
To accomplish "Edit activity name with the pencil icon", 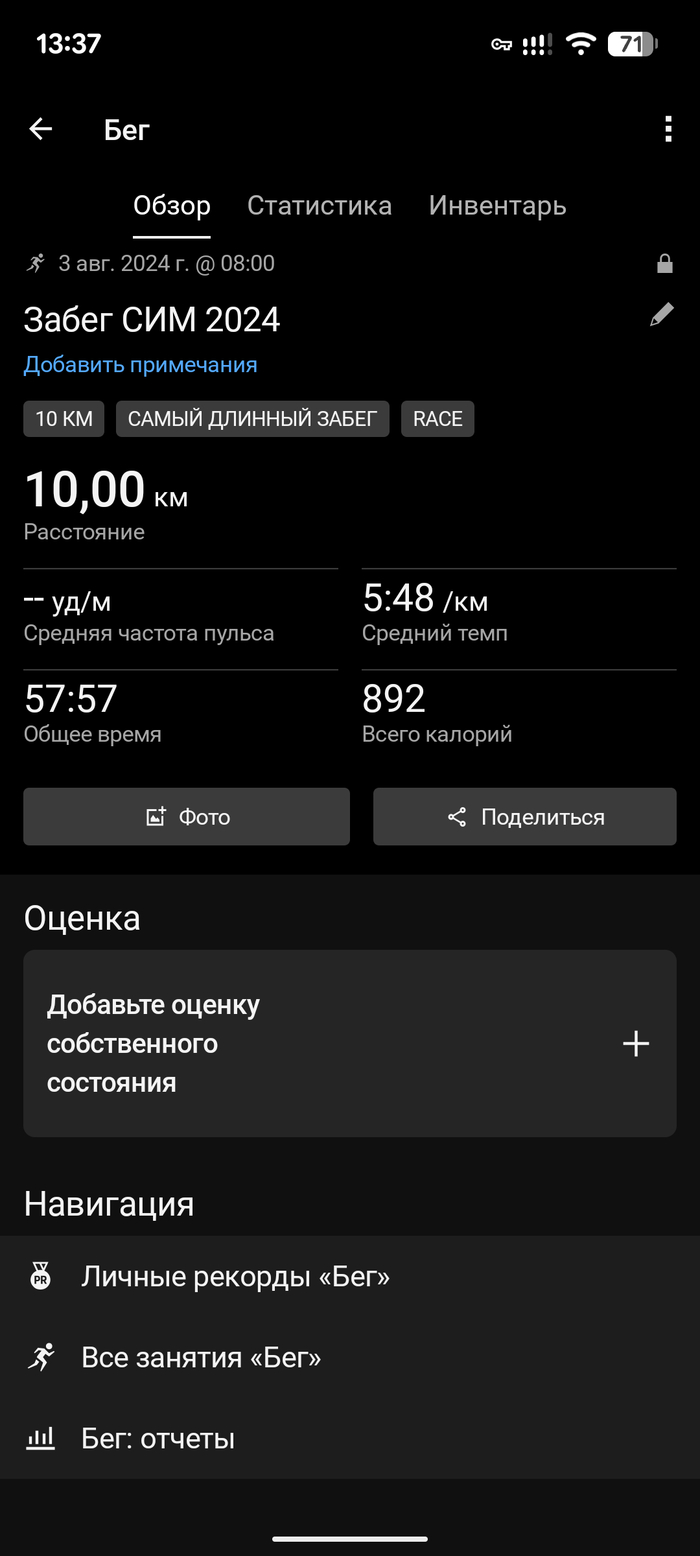I will pyautogui.click(x=661, y=316).
